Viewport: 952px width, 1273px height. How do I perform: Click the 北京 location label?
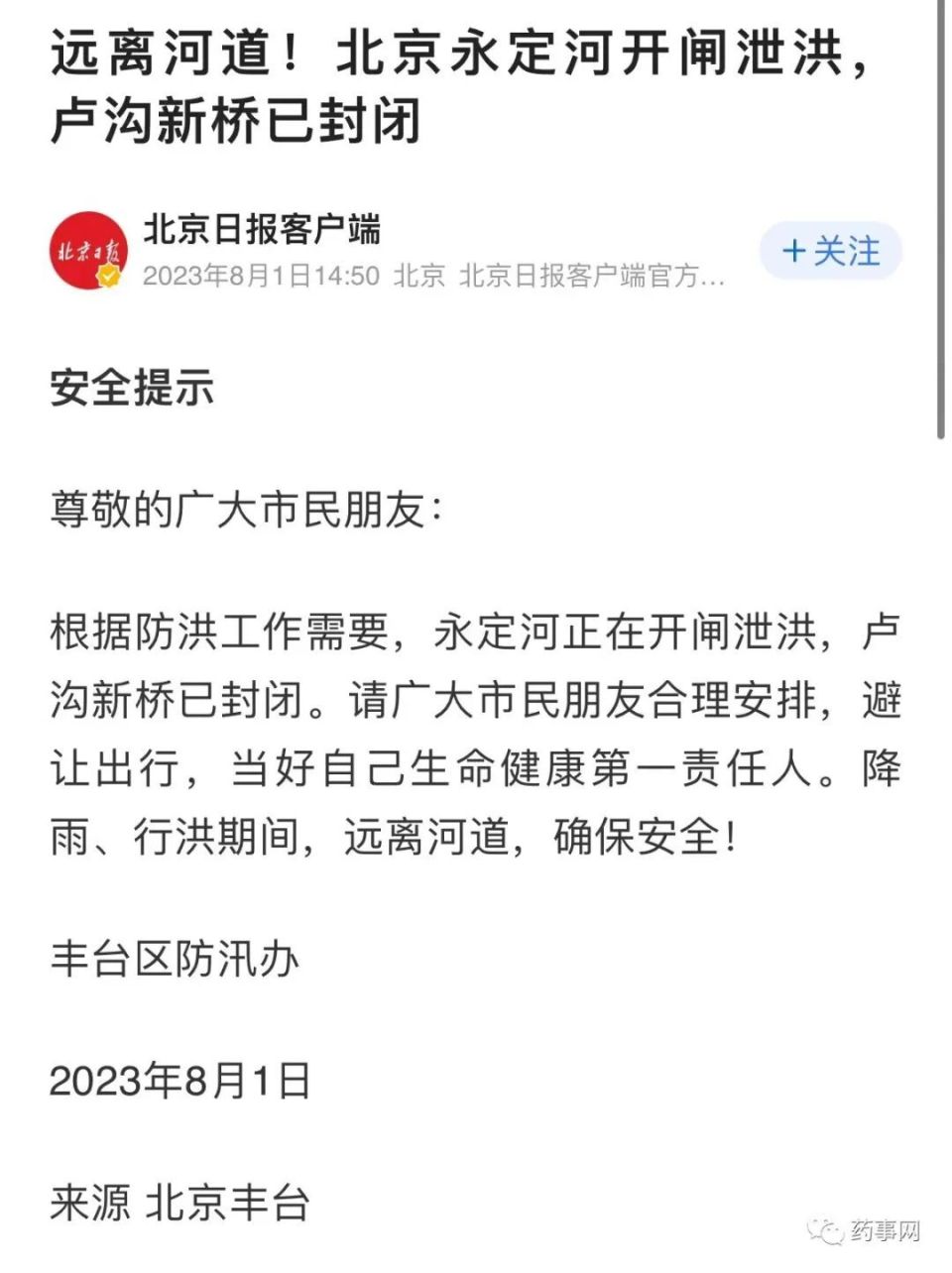[x=420, y=278]
